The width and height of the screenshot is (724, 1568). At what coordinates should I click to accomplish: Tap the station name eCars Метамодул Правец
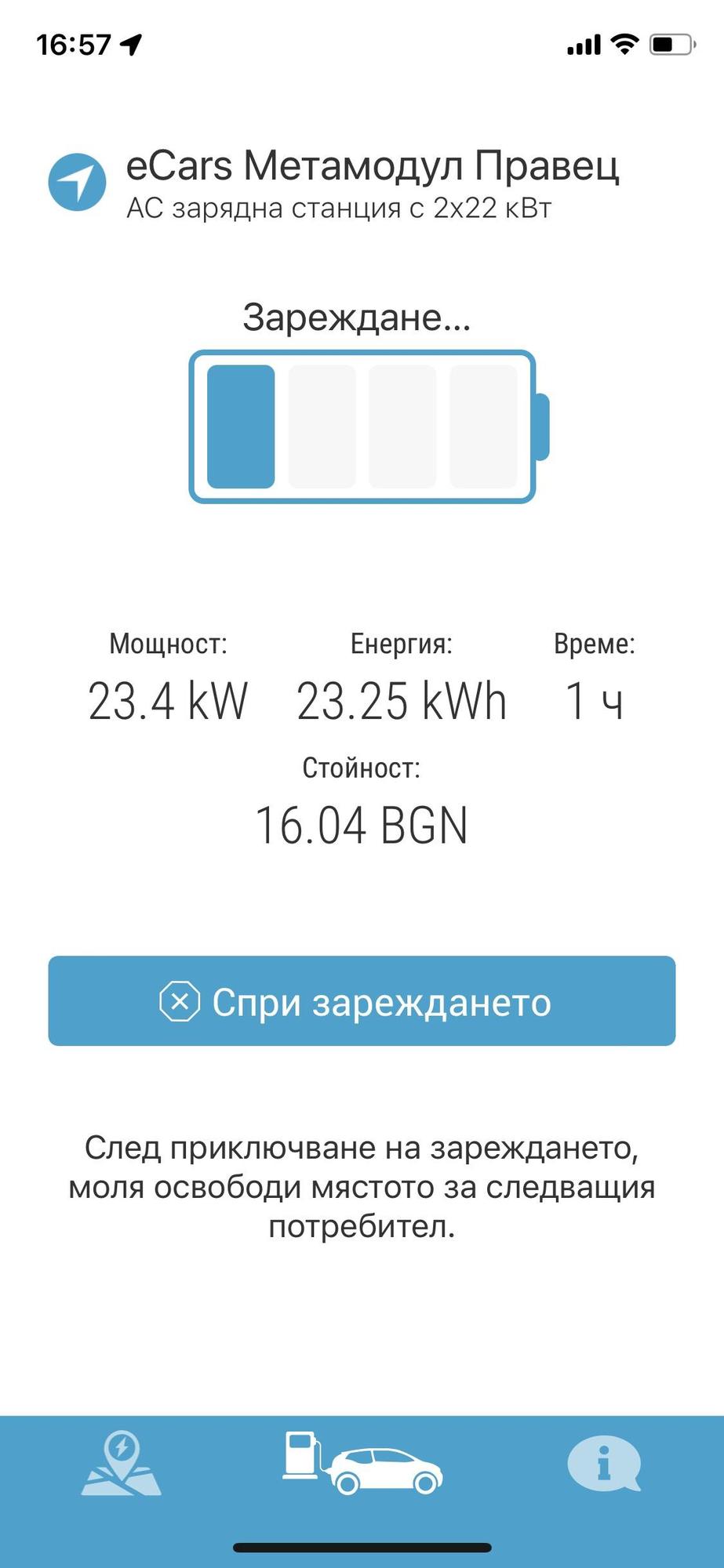pos(373,166)
